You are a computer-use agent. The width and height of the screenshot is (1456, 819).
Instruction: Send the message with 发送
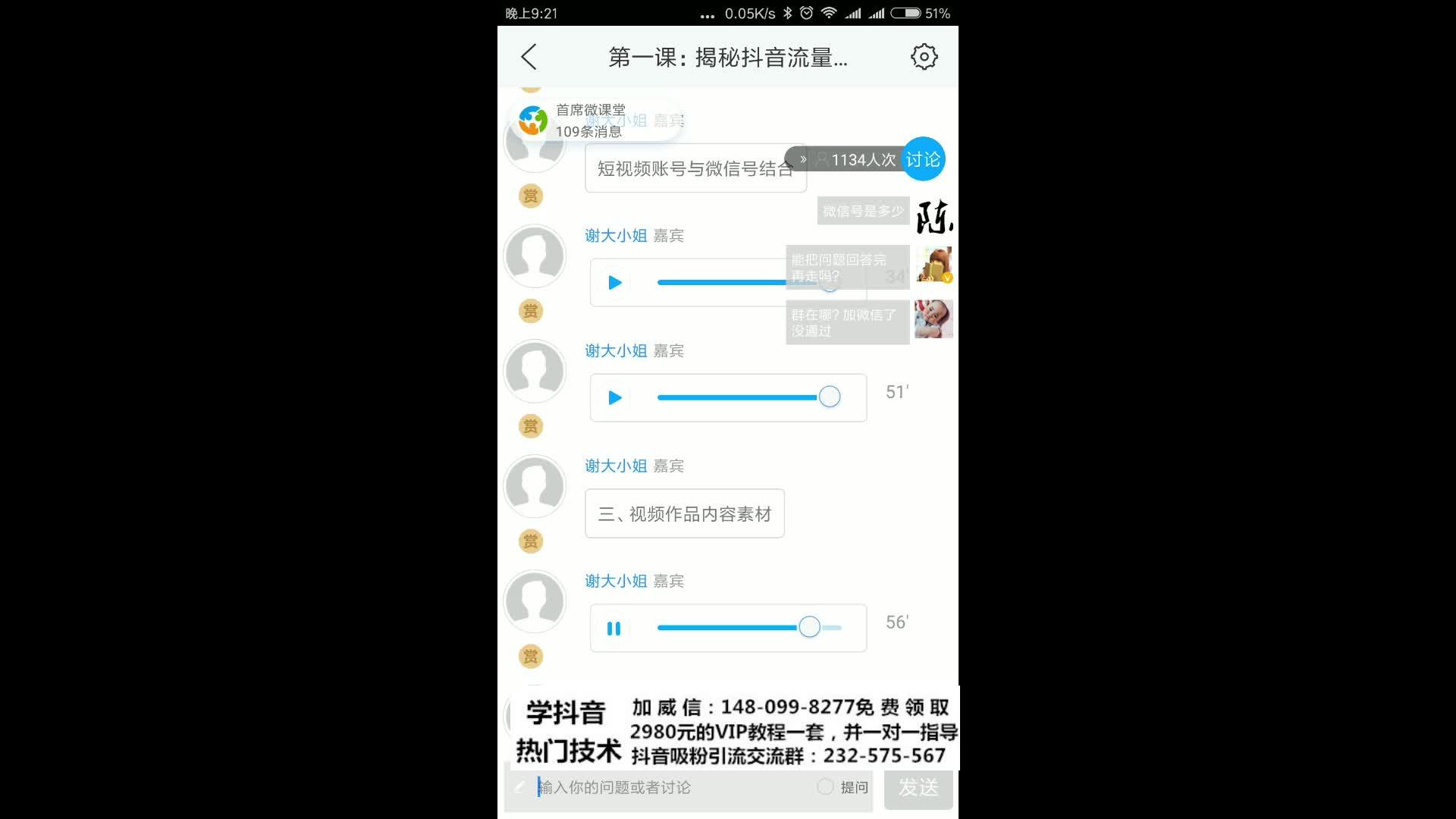(918, 788)
